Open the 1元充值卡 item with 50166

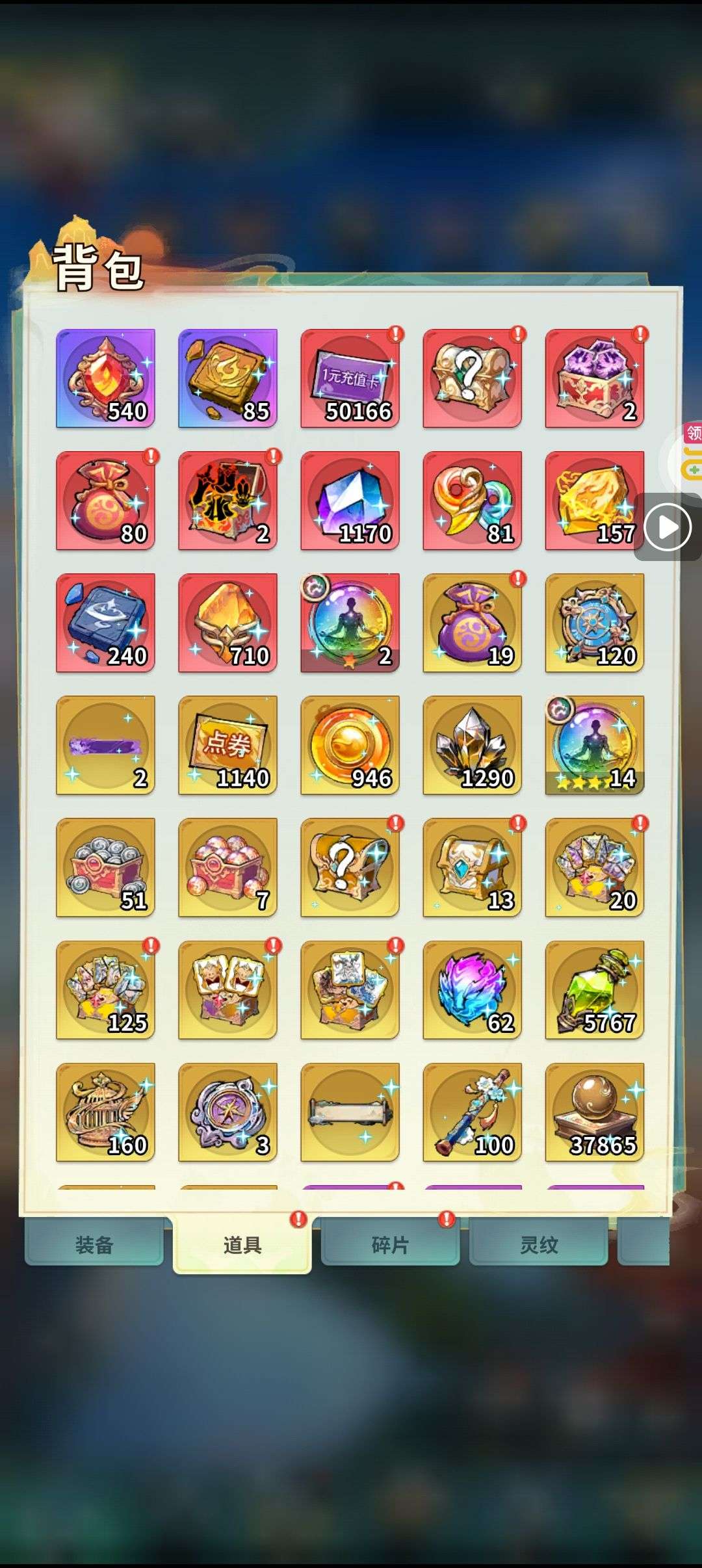pos(350,378)
